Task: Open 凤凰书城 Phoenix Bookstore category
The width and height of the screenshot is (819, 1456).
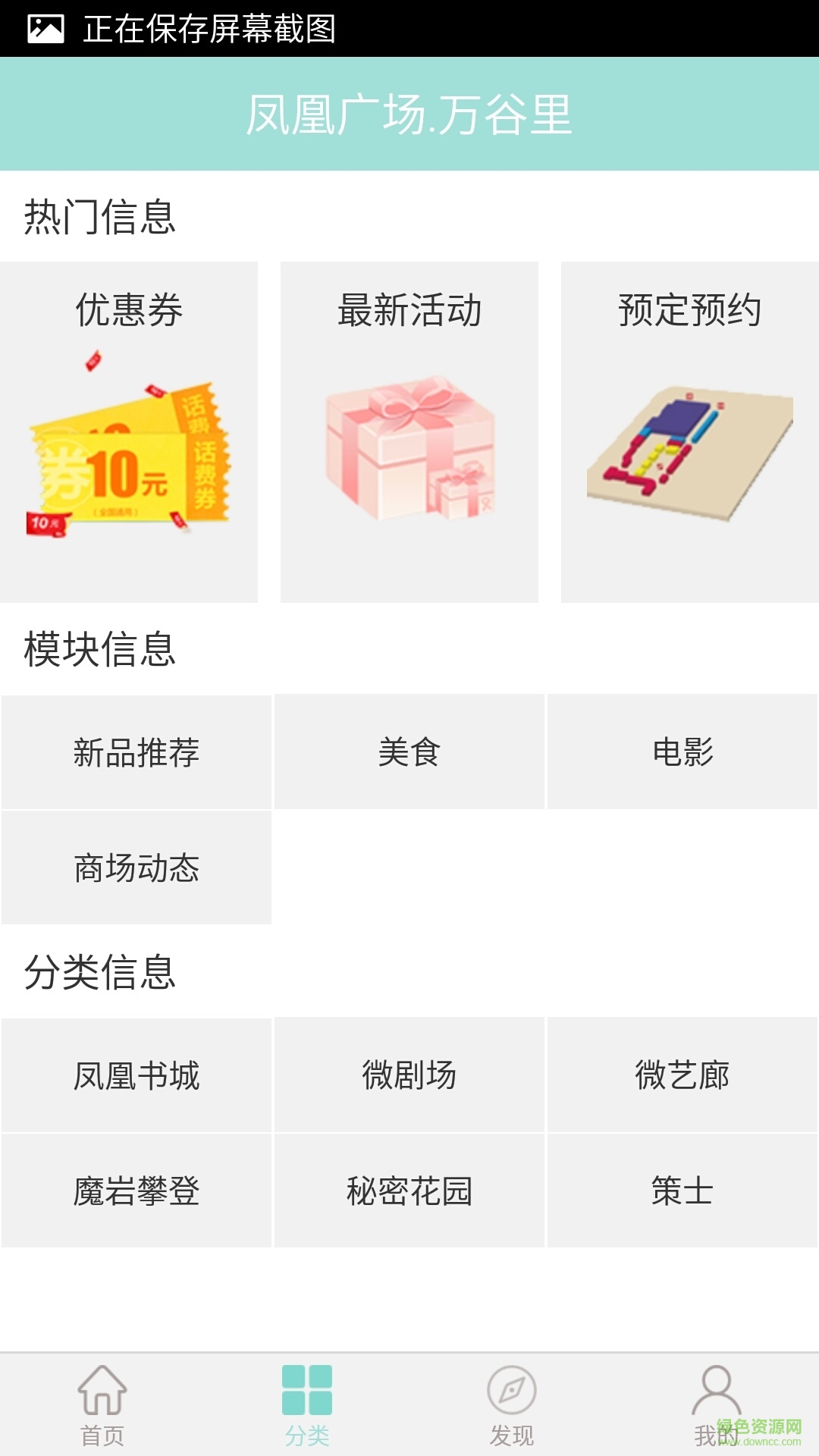Action: 136,1075
